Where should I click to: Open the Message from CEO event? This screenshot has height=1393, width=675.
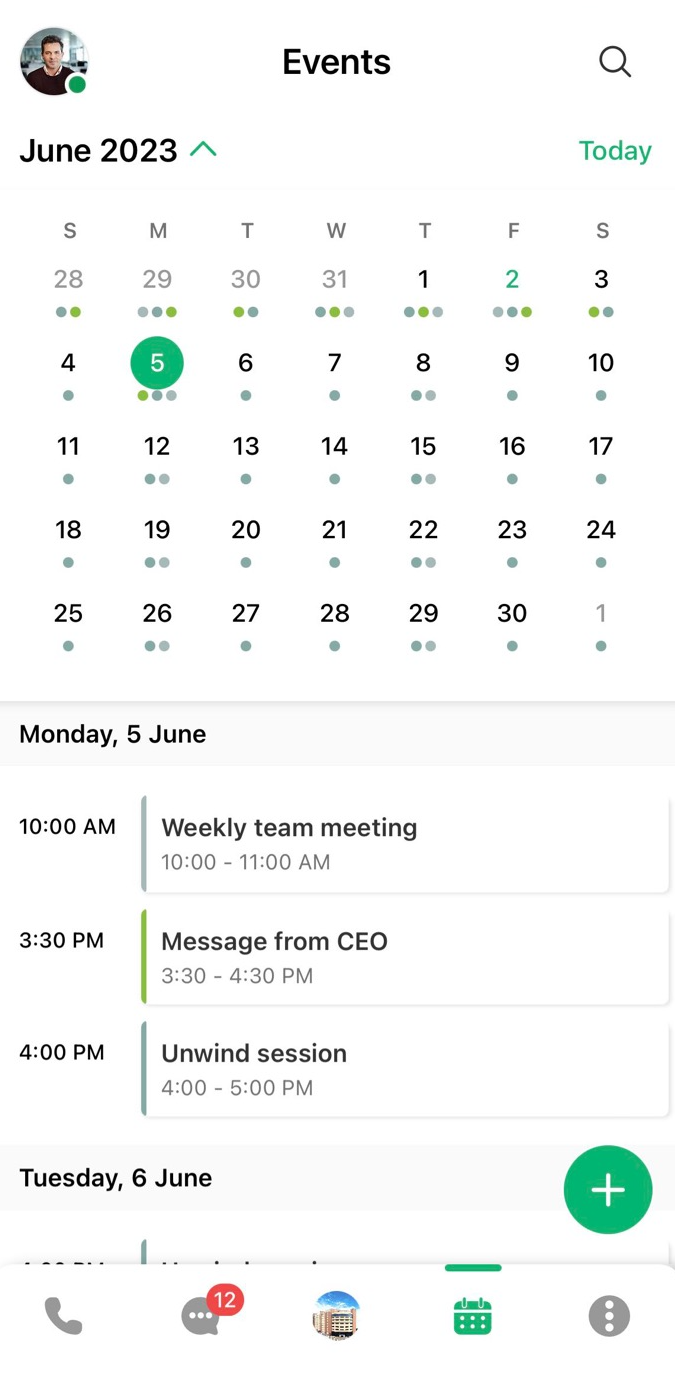tap(405, 957)
